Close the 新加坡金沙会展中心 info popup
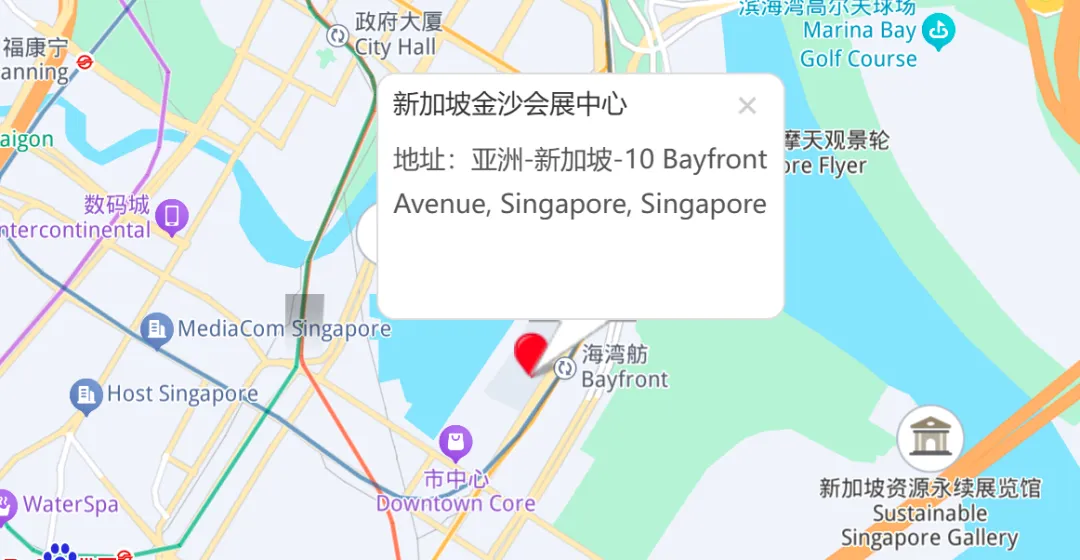Screen dimensions: 1080x560 [747, 106]
